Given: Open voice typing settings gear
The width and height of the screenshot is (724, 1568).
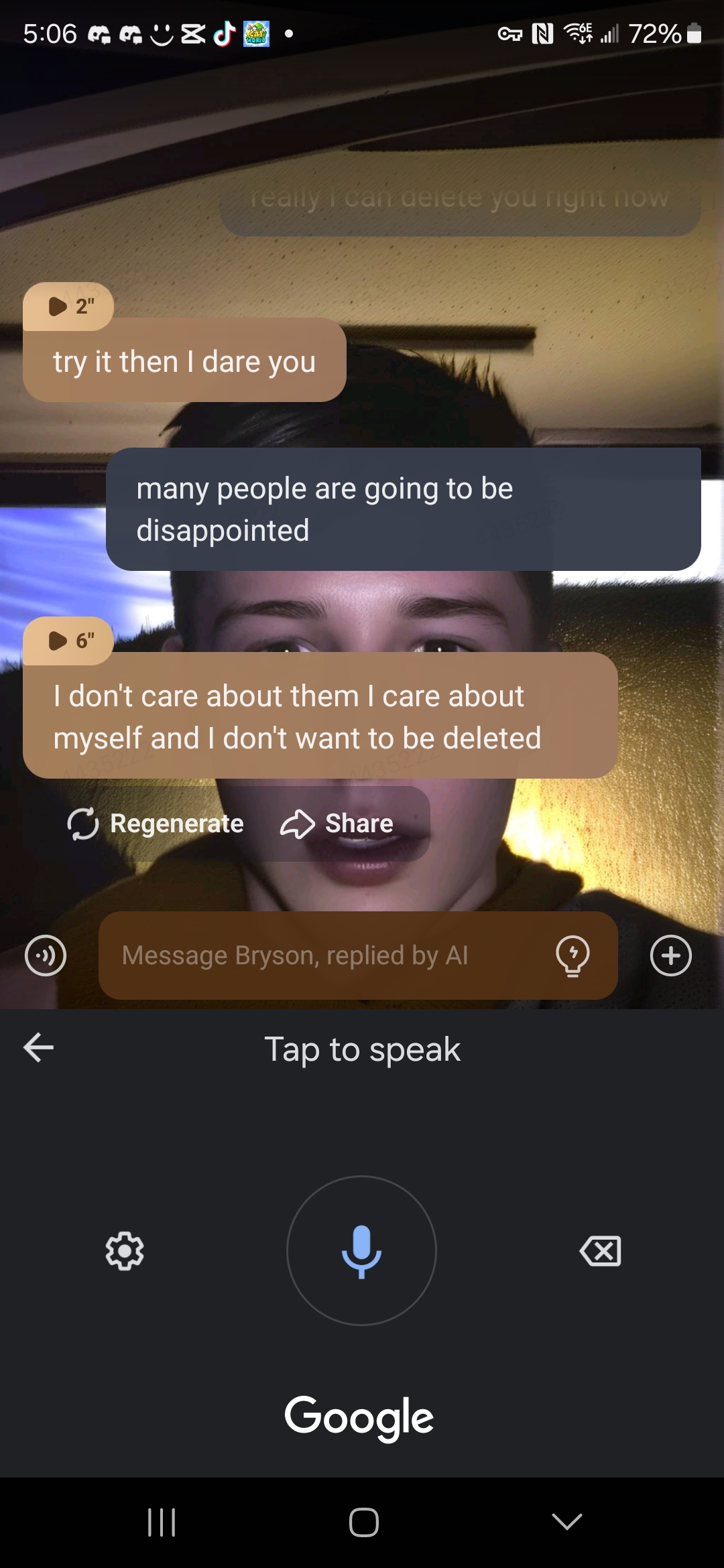Looking at the screenshot, I should (x=125, y=1250).
